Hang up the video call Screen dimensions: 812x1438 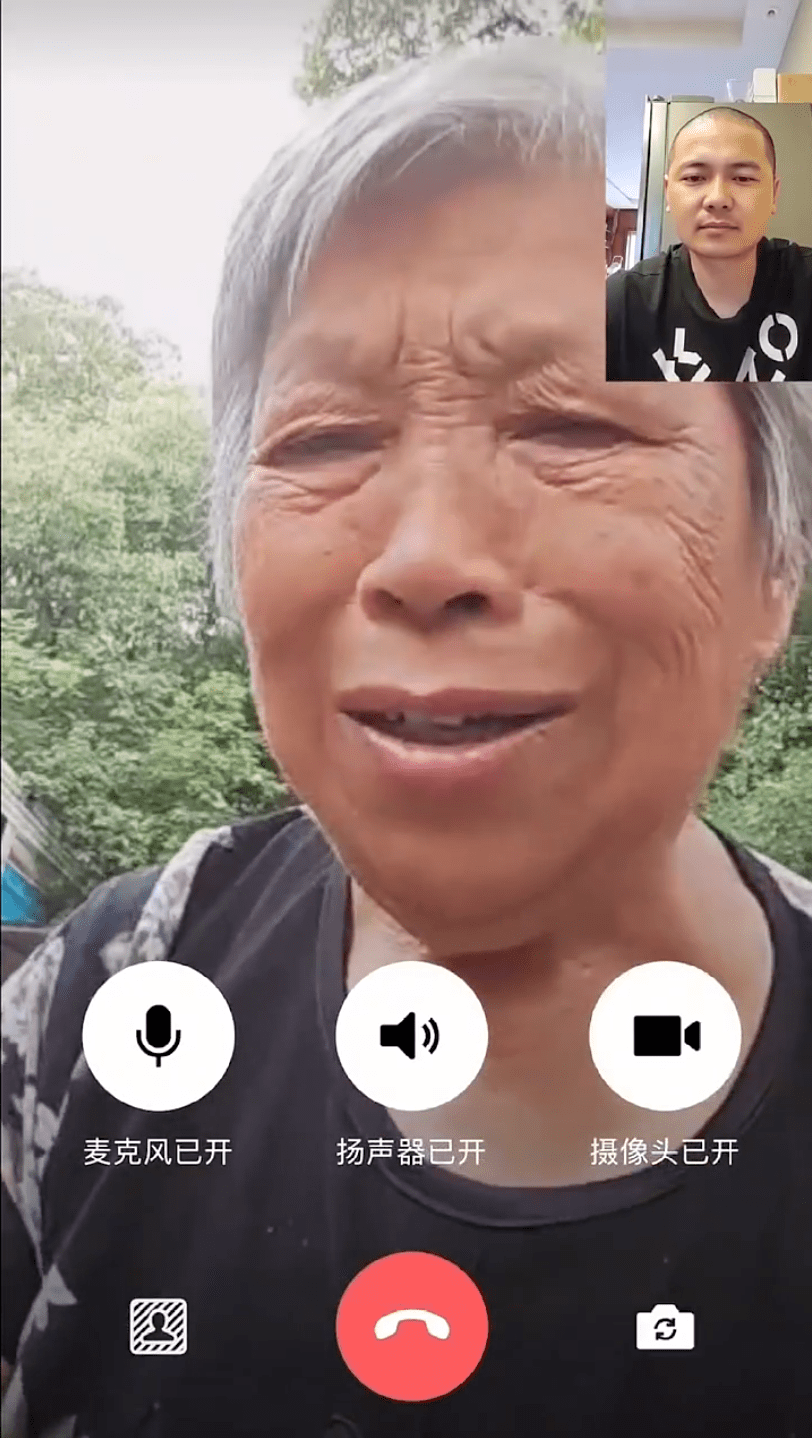click(411, 1326)
